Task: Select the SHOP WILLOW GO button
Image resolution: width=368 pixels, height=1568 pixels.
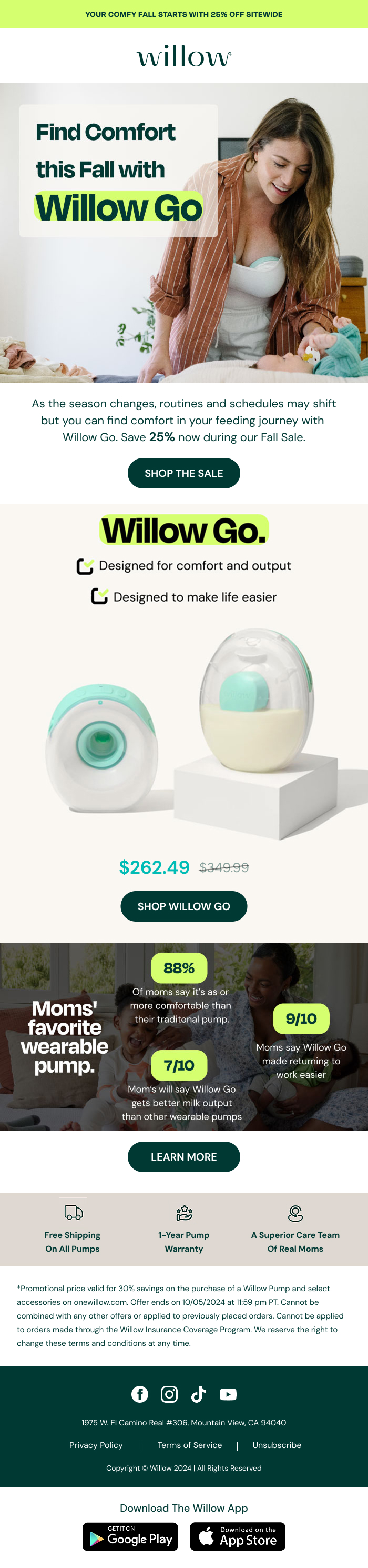Action: 183,906
